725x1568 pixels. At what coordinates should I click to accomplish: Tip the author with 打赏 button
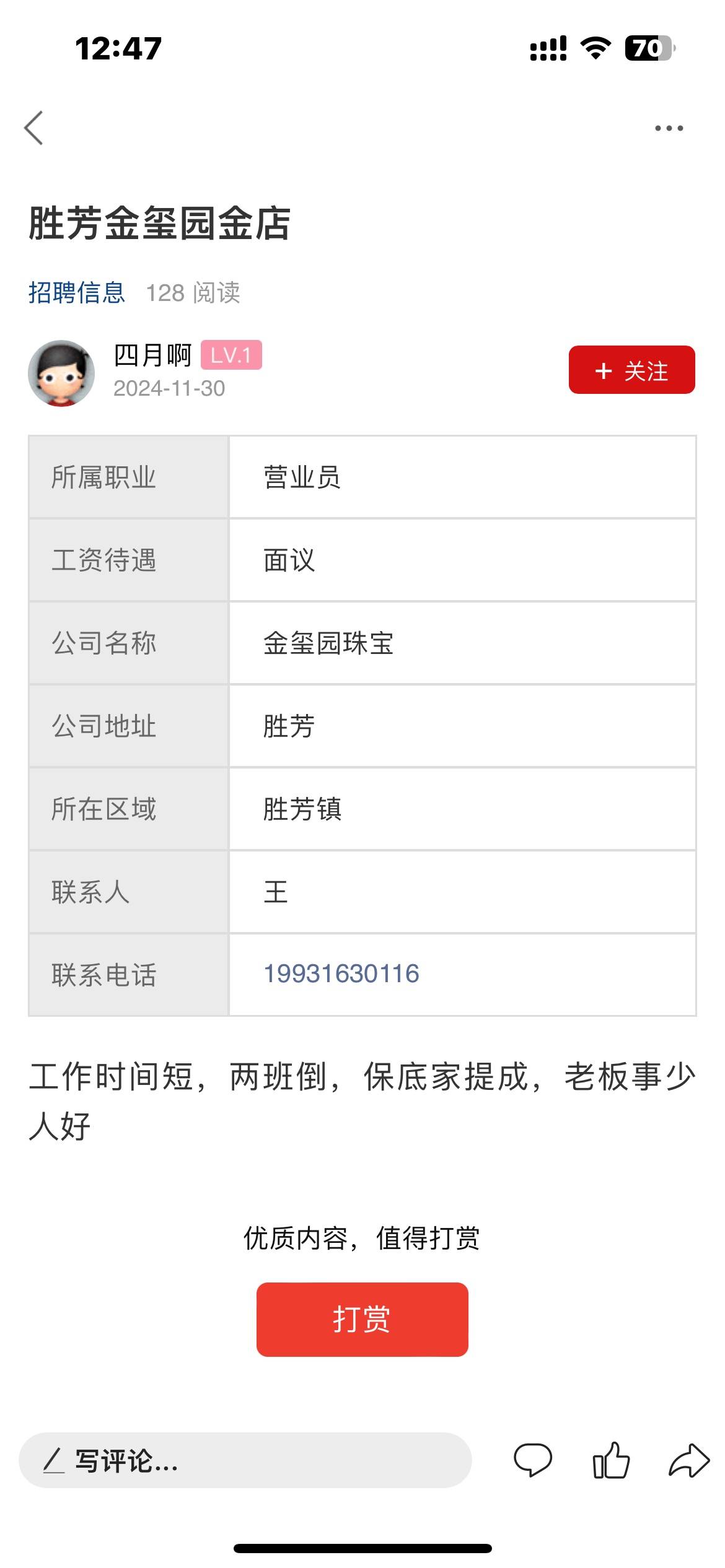(362, 1320)
